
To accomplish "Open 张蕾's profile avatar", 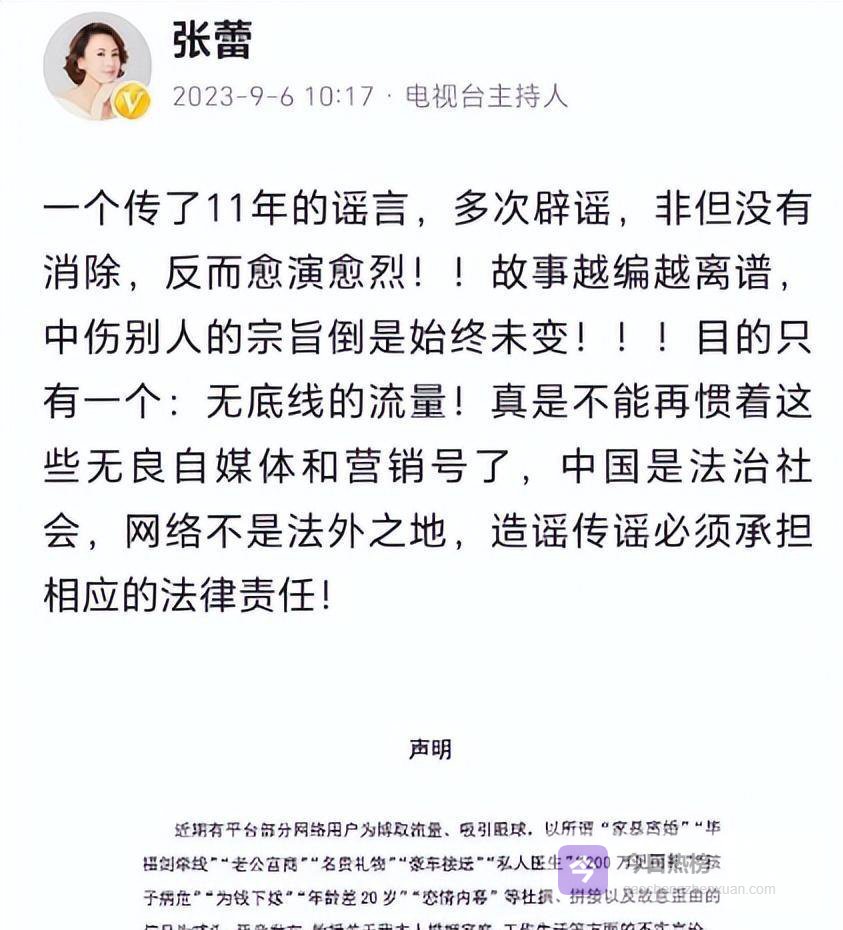I will tap(96, 66).
